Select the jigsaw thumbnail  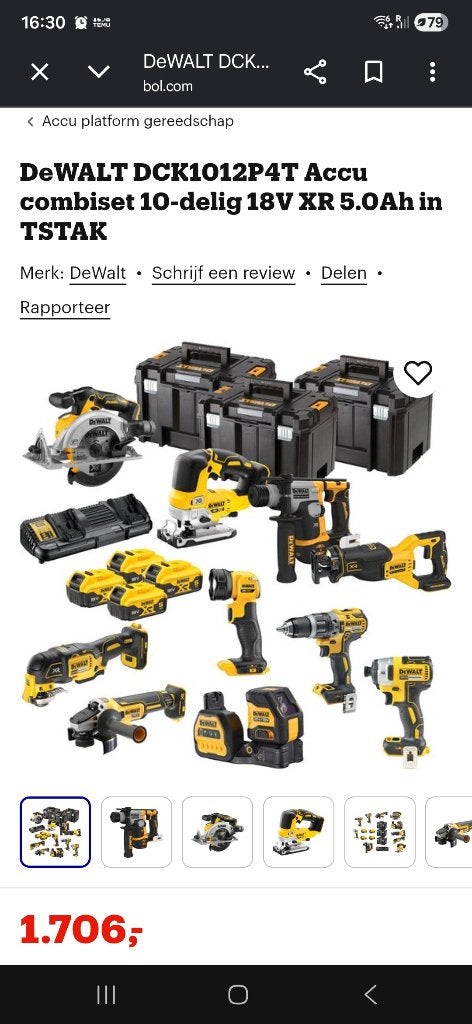click(298, 832)
